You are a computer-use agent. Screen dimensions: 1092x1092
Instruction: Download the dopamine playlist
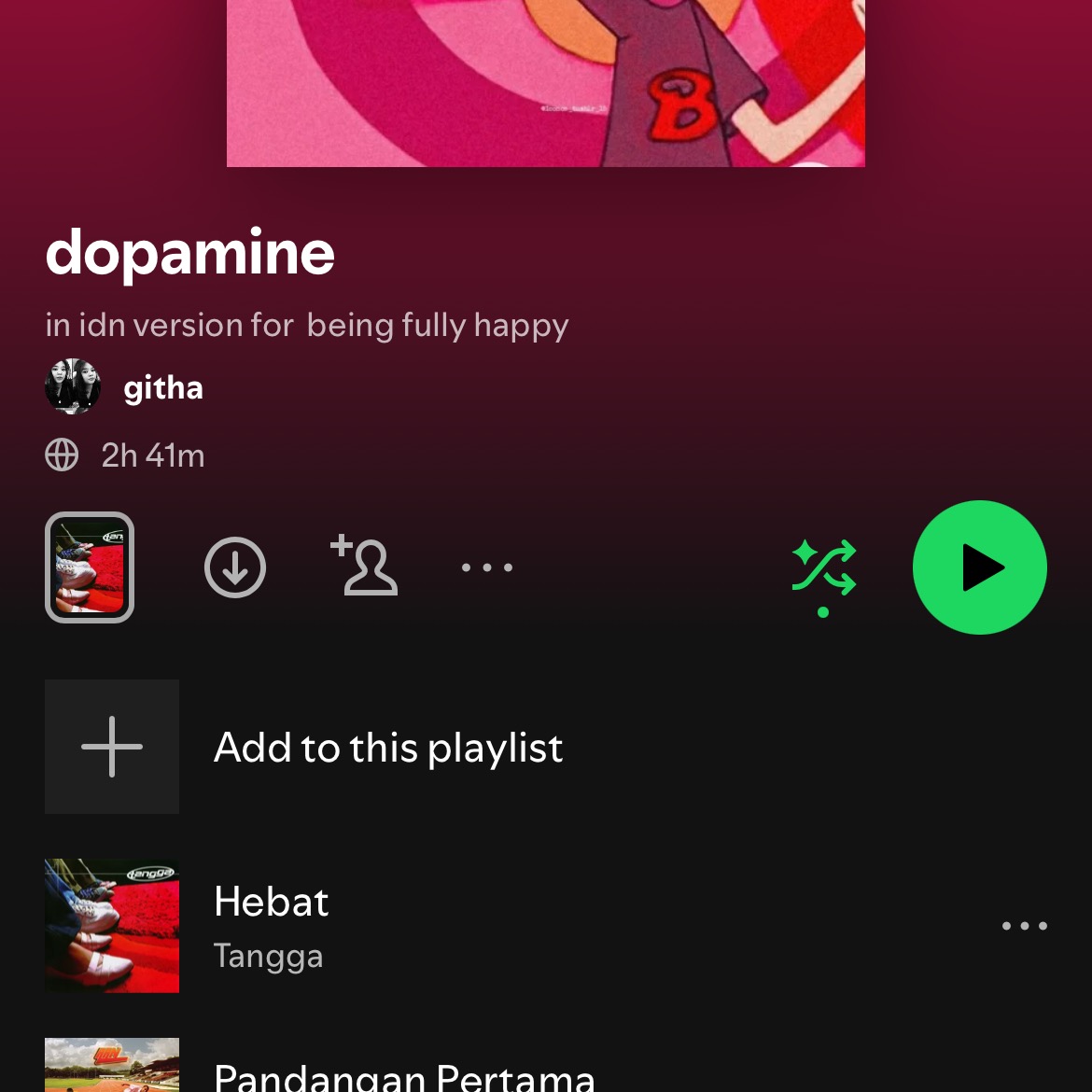235,567
